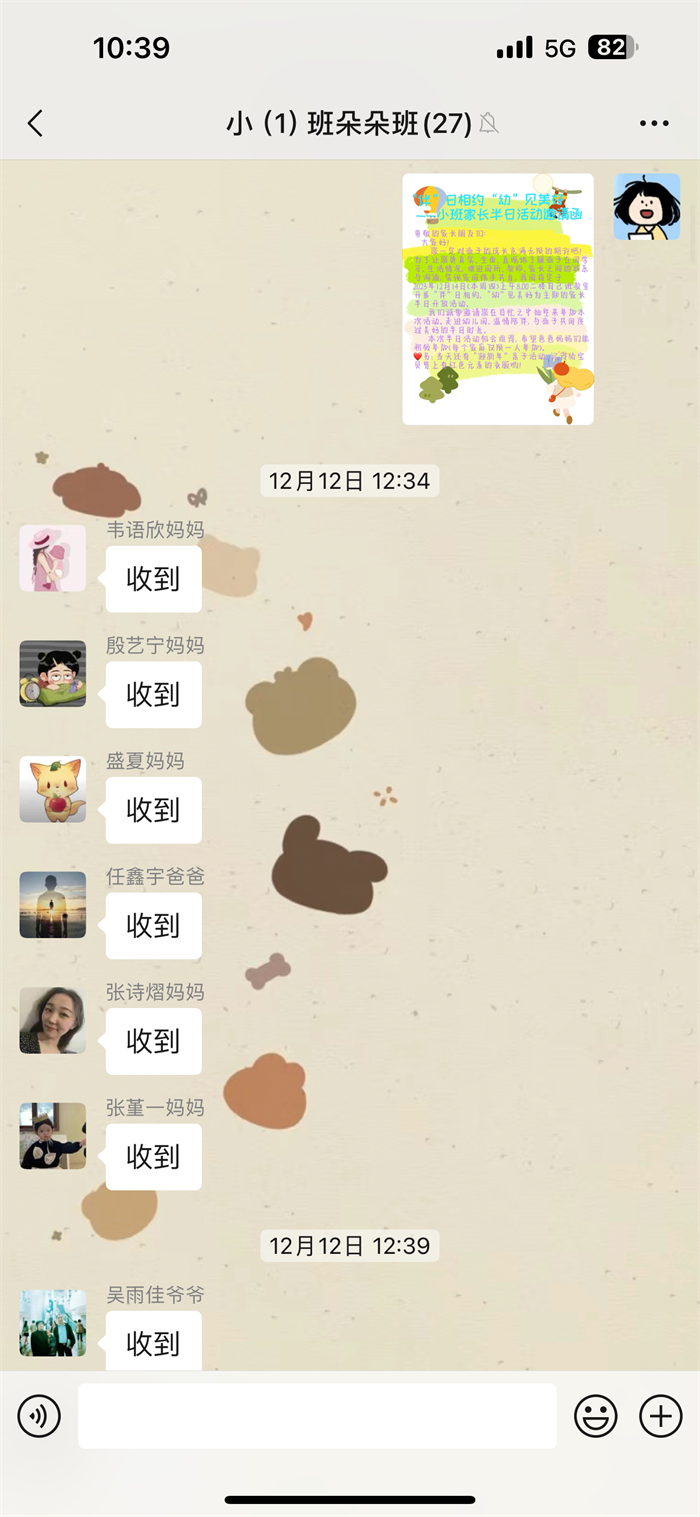The height and width of the screenshot is (1517, 700).
Task: Open the plus attachments menu
Action: pos(660,1416)
